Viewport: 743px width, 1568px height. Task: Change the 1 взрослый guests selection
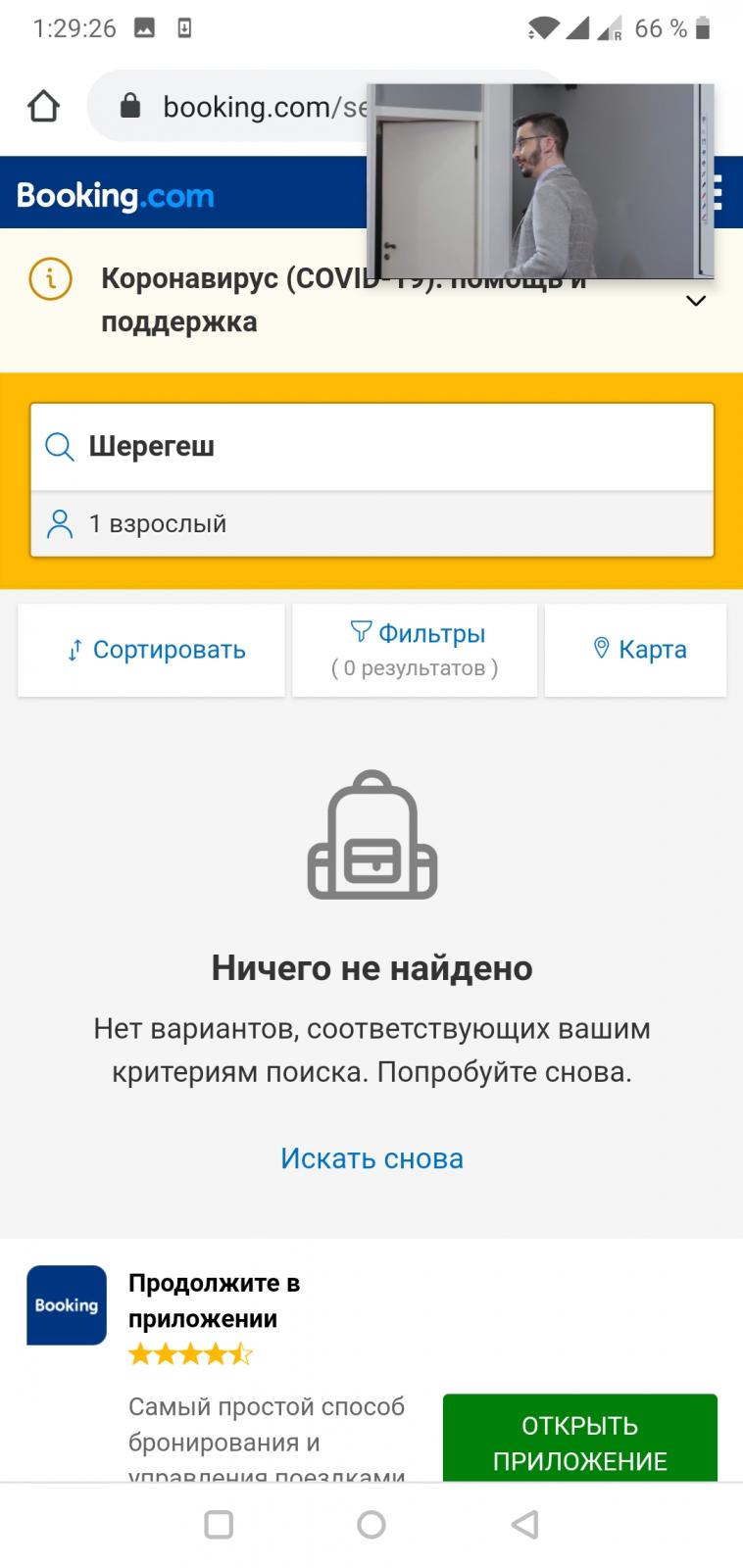tap(371, 523)
